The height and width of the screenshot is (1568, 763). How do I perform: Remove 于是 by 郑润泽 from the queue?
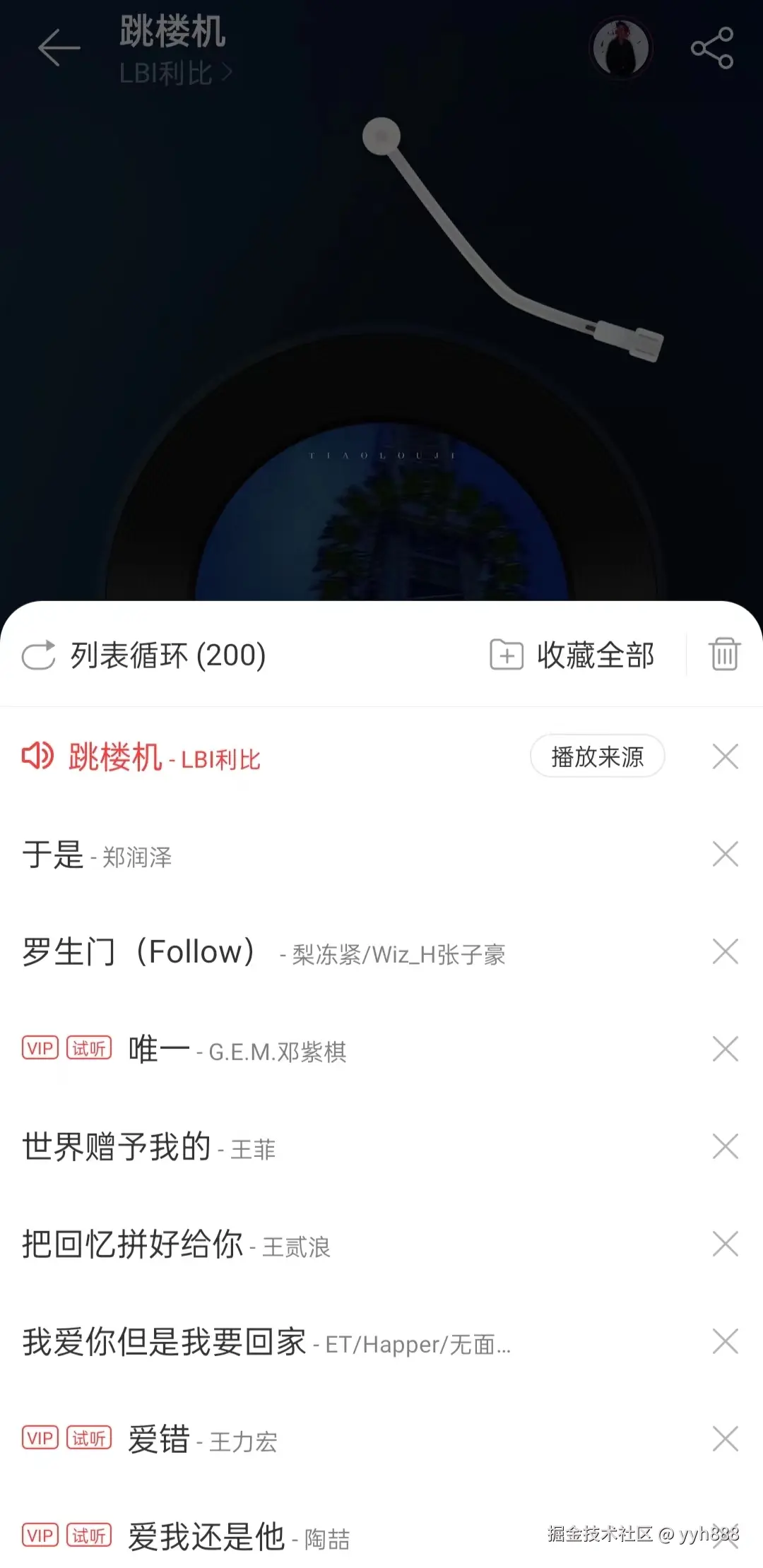(725, 855)
